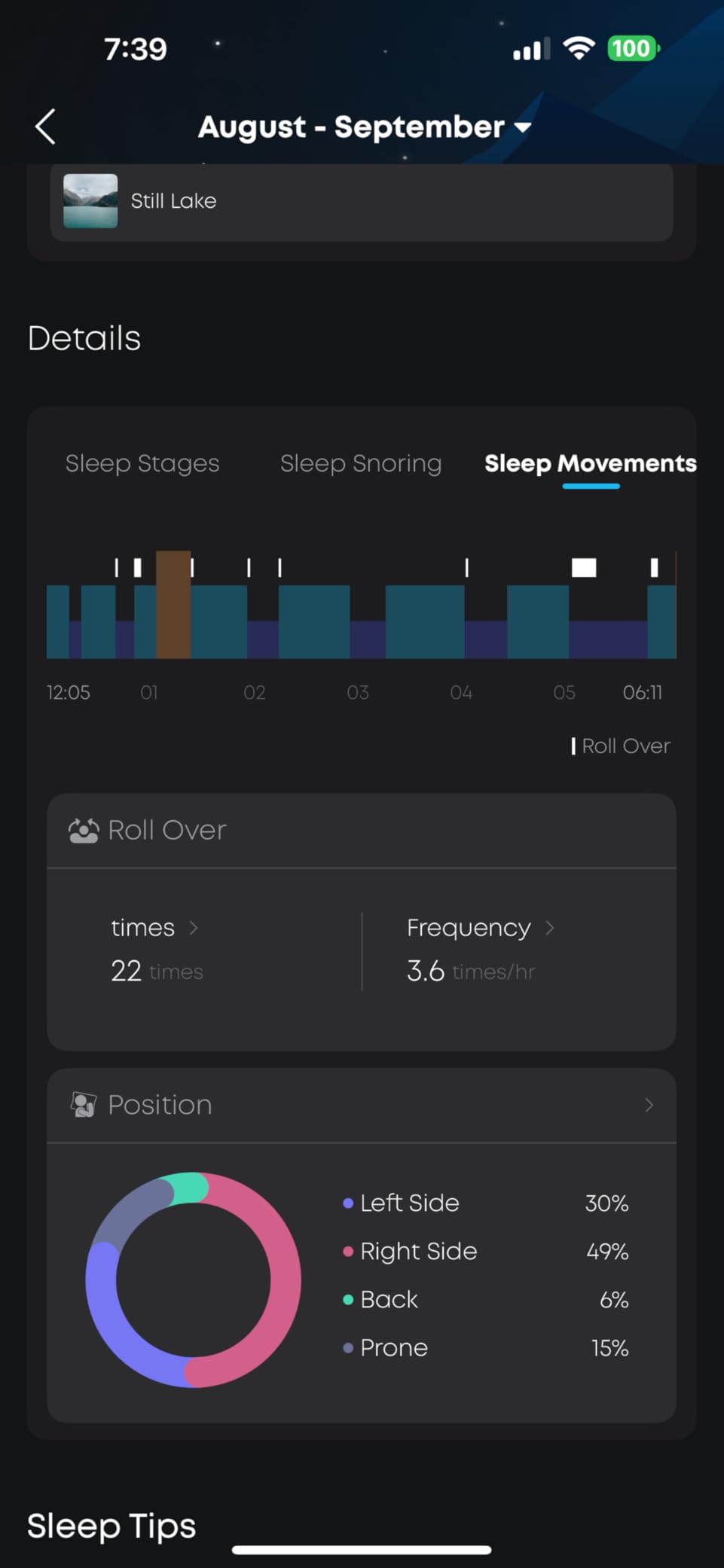Expand Frequency details via chevron

(x=552, y=929)
